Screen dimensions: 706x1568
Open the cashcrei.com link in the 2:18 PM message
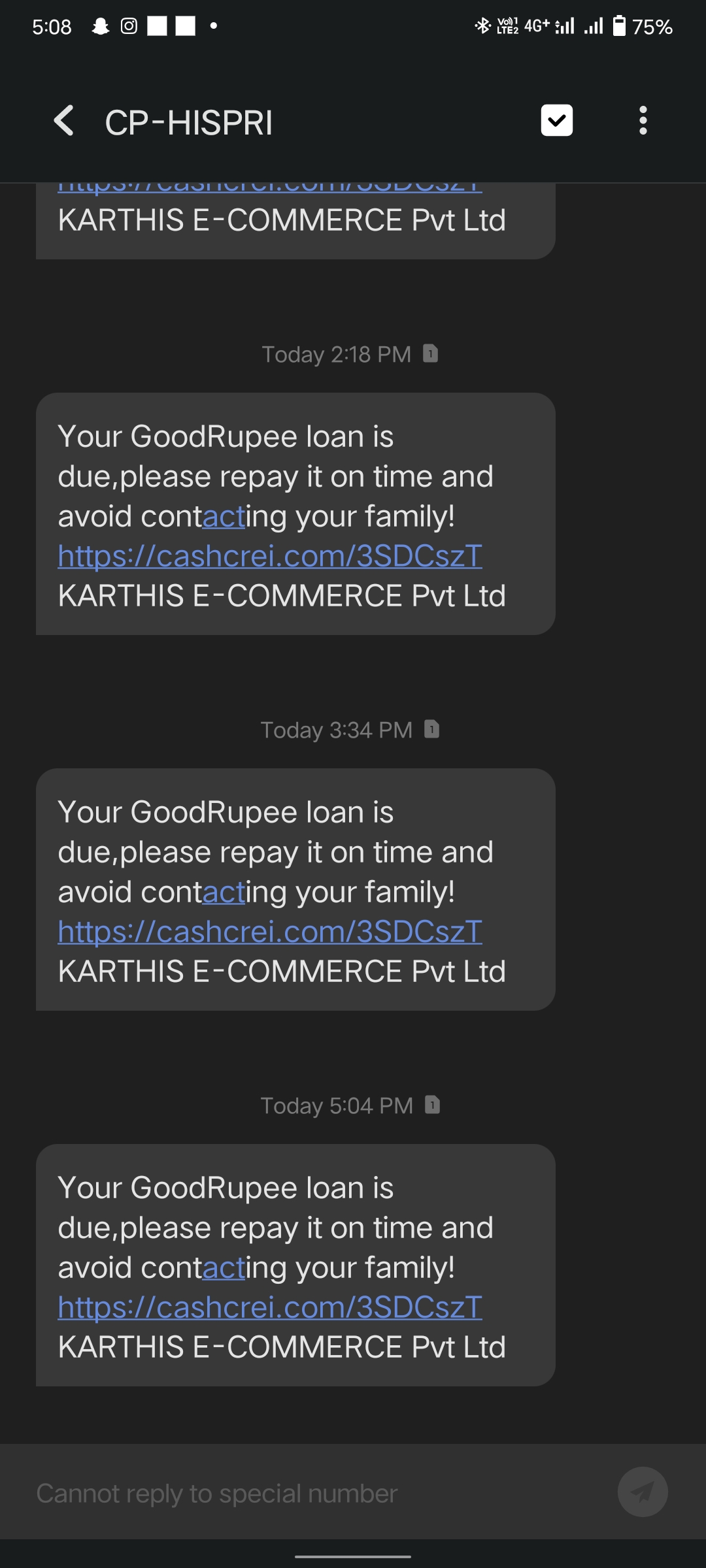269,556
